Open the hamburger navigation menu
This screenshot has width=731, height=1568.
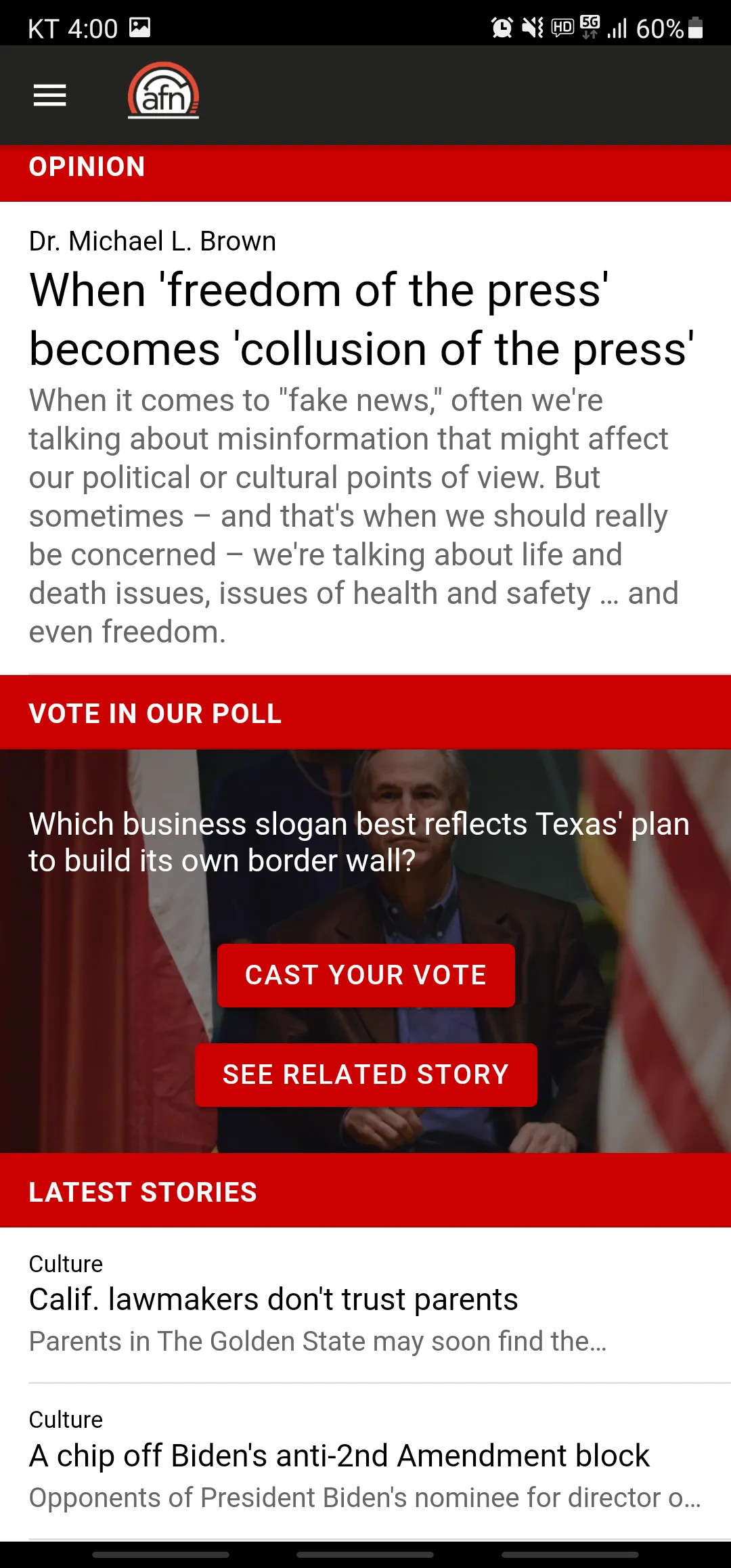(50, 95)
